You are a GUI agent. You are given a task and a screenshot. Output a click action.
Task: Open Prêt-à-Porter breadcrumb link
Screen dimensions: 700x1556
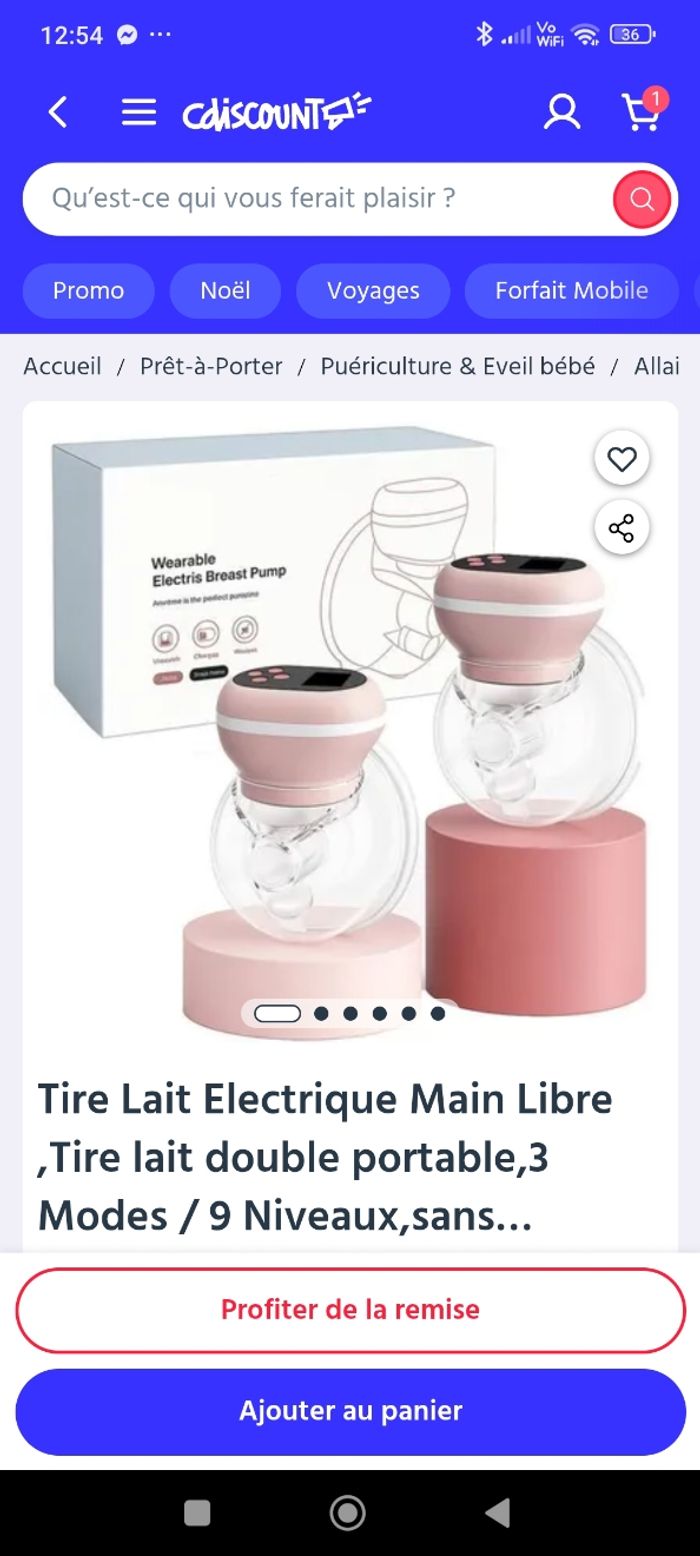coord(211,366)
